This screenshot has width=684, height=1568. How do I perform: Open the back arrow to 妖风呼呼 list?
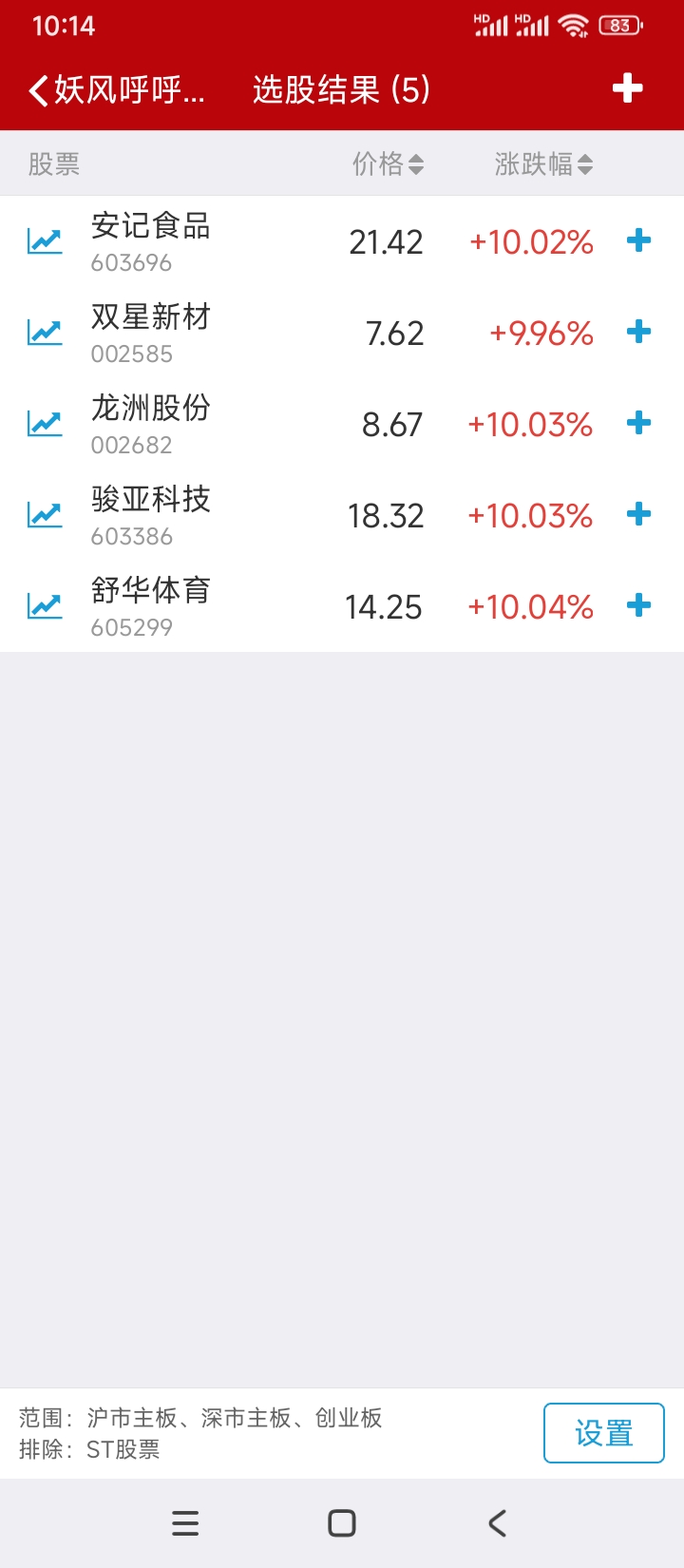point(36,88)
